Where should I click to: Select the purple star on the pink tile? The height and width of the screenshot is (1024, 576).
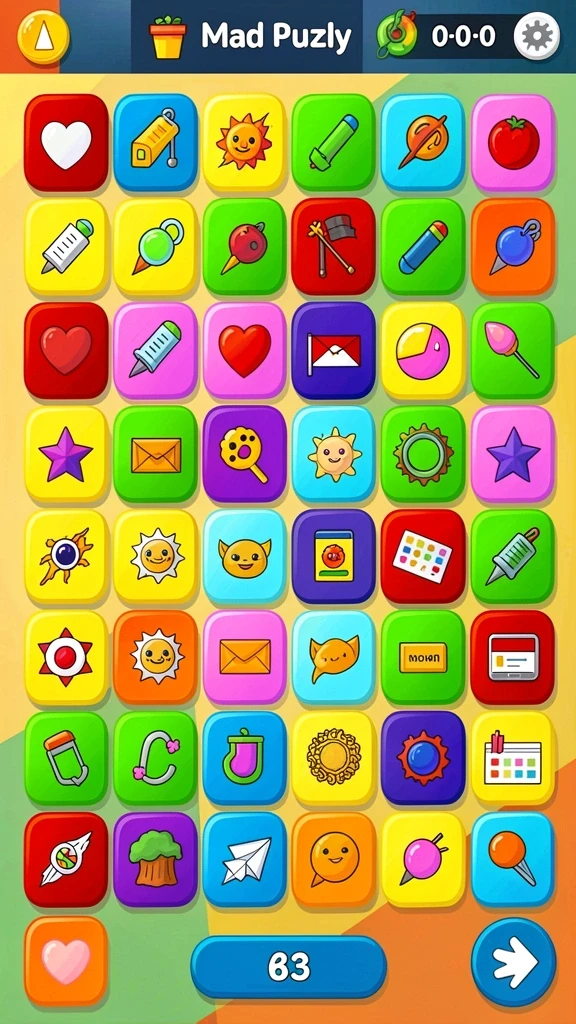(513, 454)
